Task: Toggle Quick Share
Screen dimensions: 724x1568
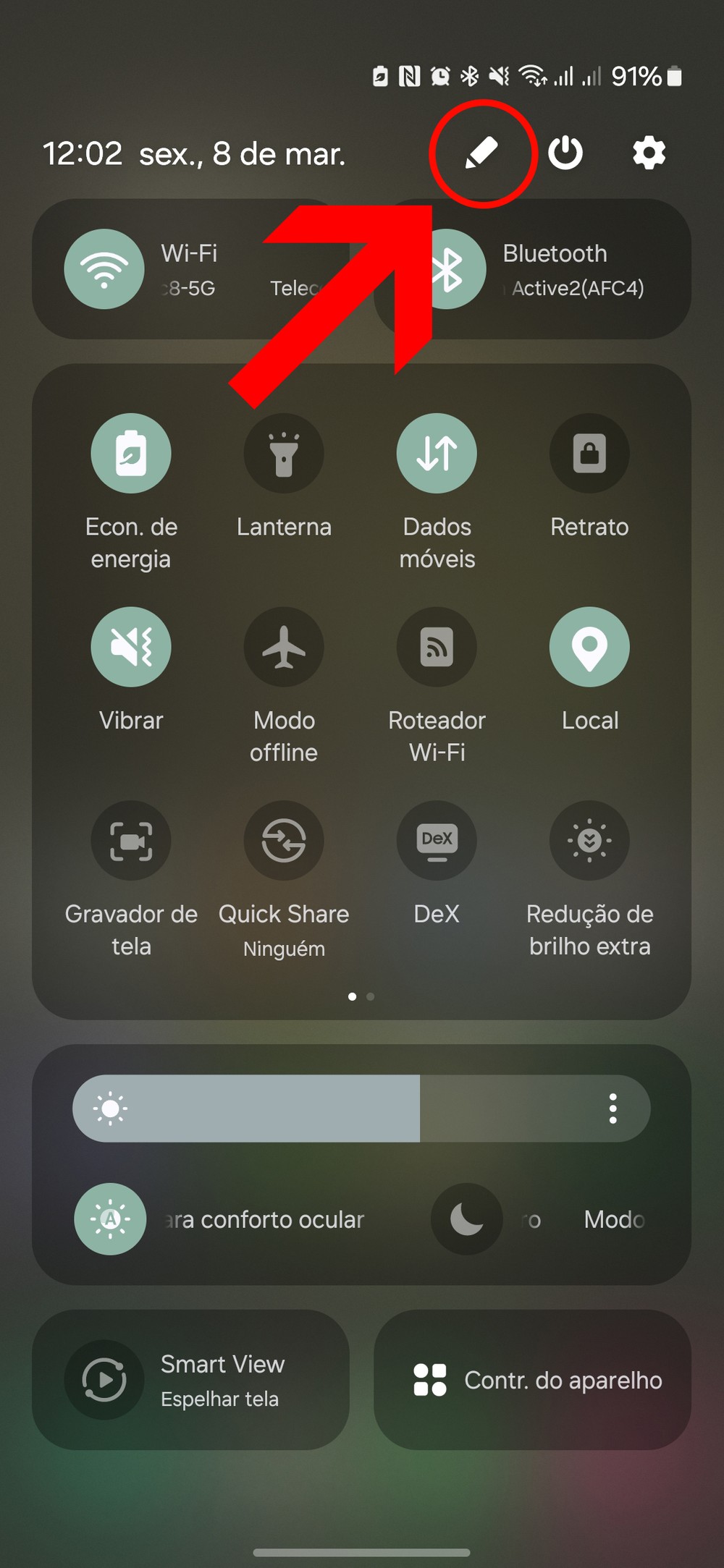Action: click(x=284, y=840)
